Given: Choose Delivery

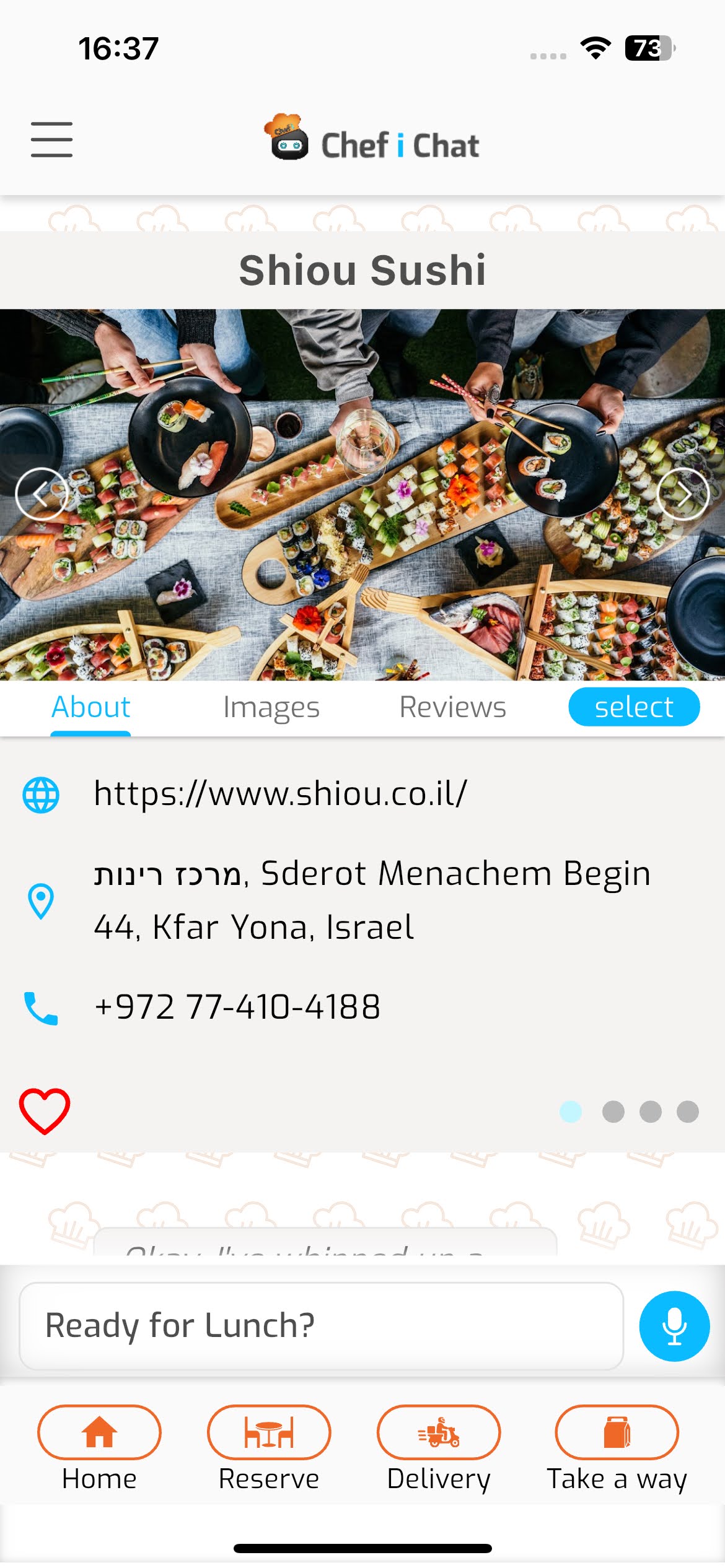Looking at the screenshot, I should click(x=438, y=1432).
